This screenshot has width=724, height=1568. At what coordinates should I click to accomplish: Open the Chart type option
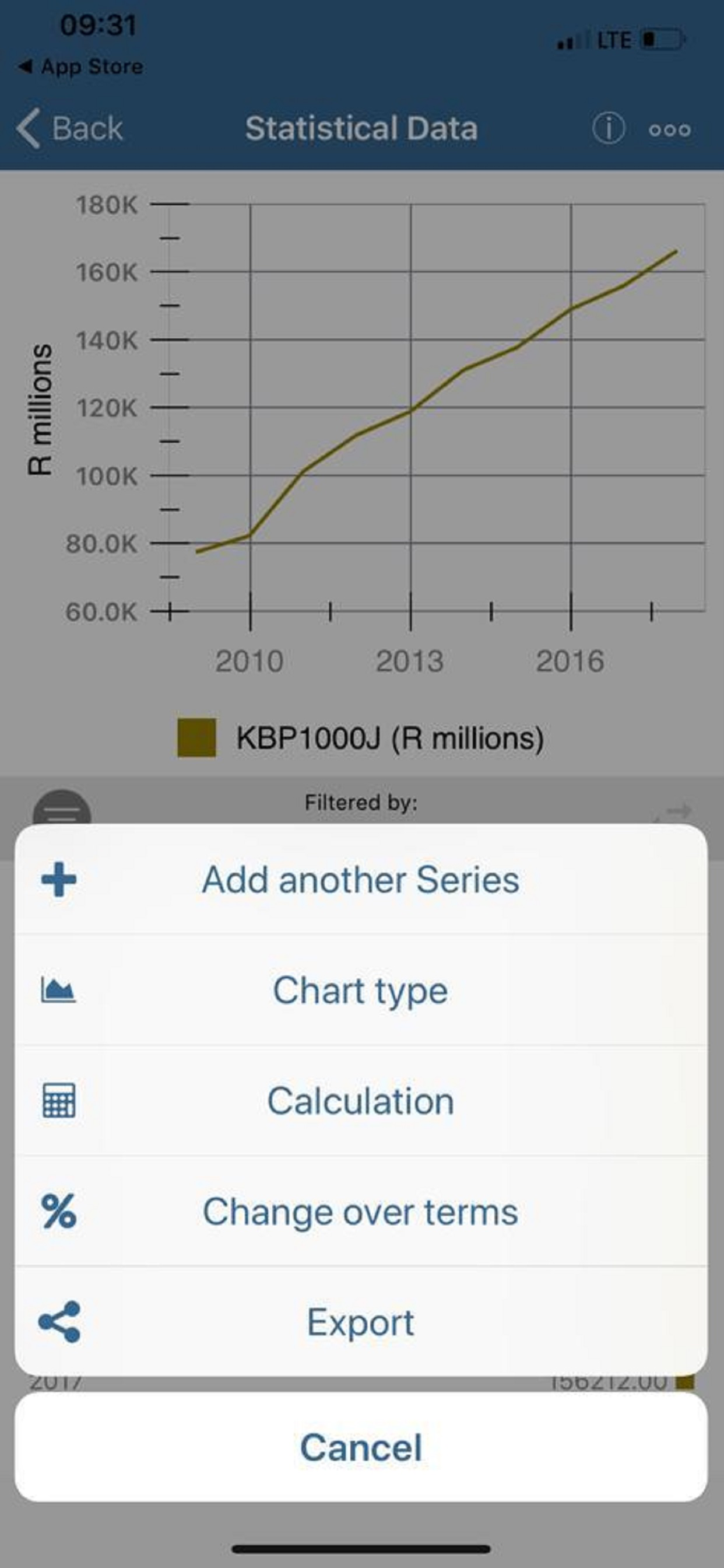tap(361, 991)
